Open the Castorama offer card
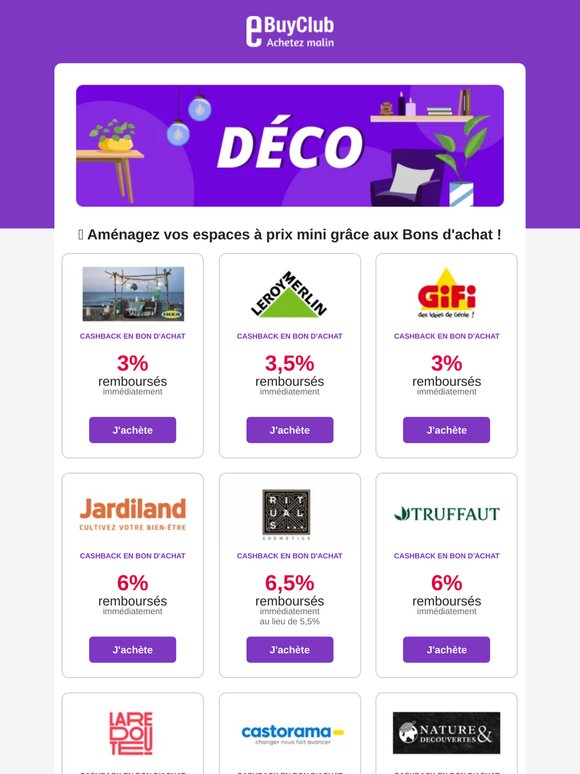 (290, 734)
